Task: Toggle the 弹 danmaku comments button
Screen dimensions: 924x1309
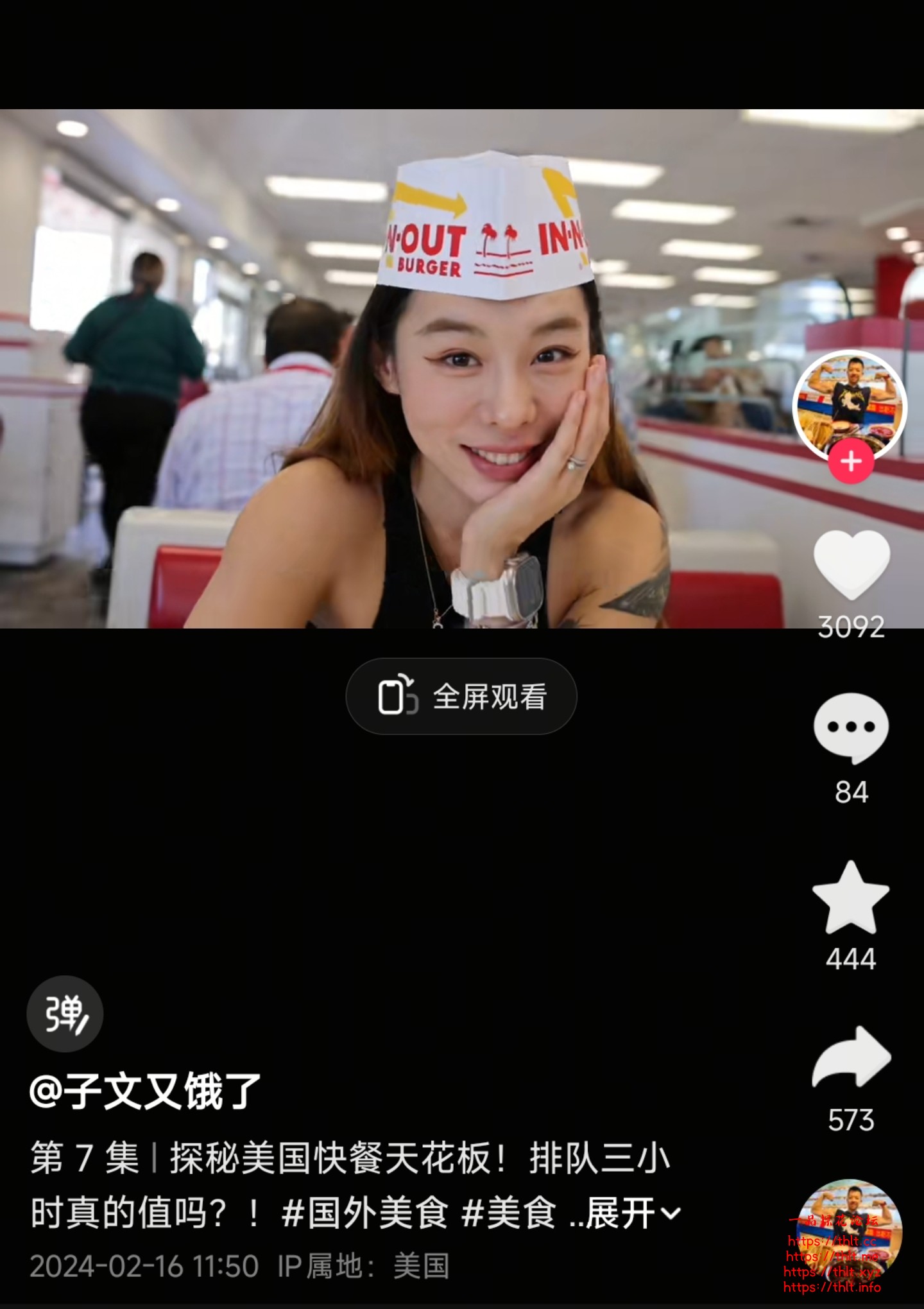Action: (x=65, y=1014)
